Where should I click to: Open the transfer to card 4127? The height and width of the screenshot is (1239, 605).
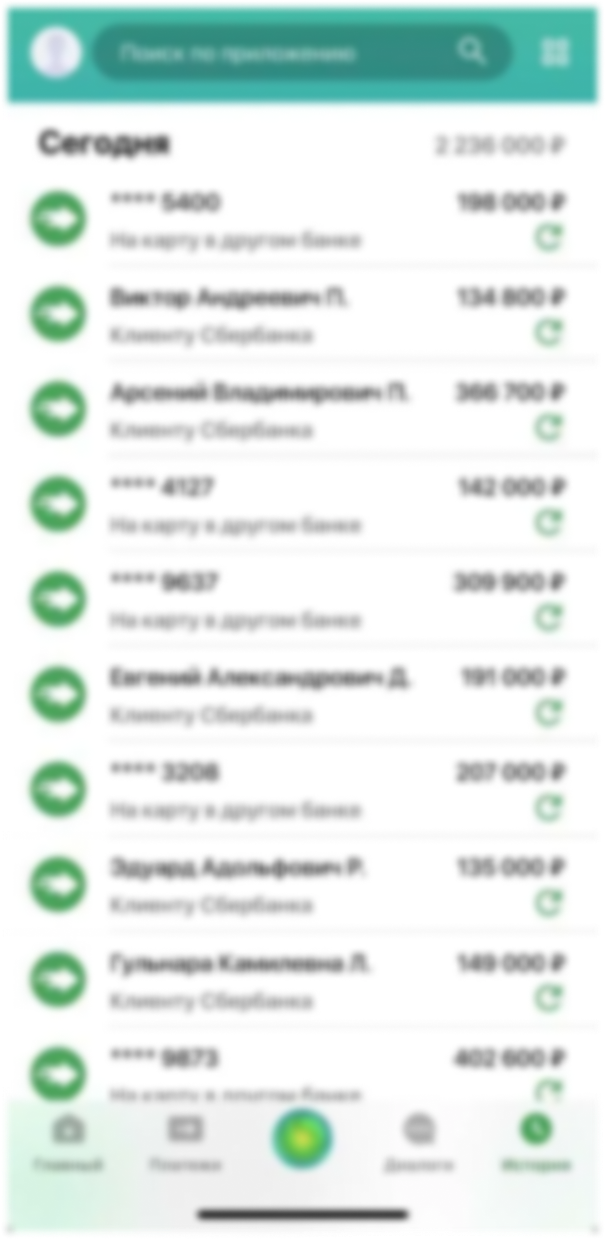coord(302,506)
